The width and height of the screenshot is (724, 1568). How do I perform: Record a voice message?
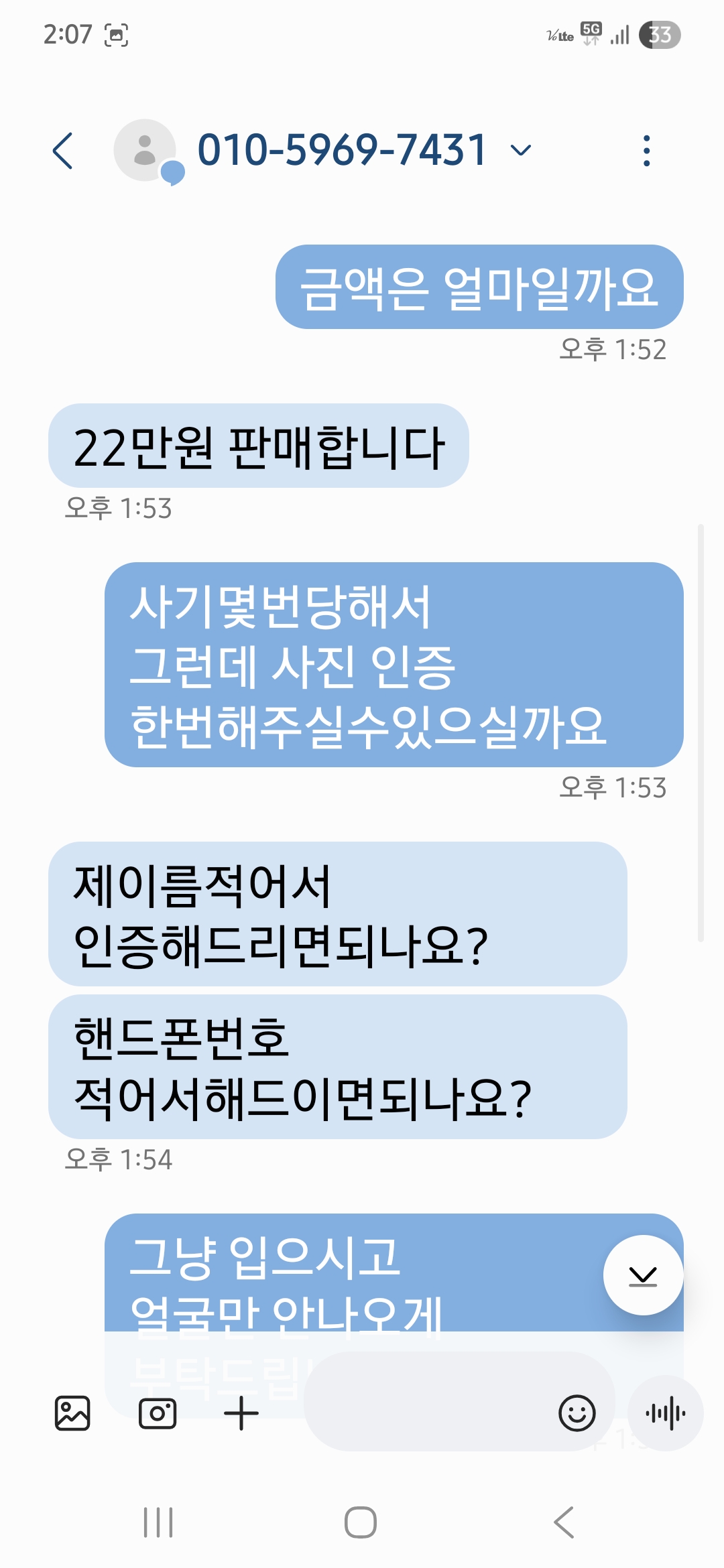click(666, 1413)
